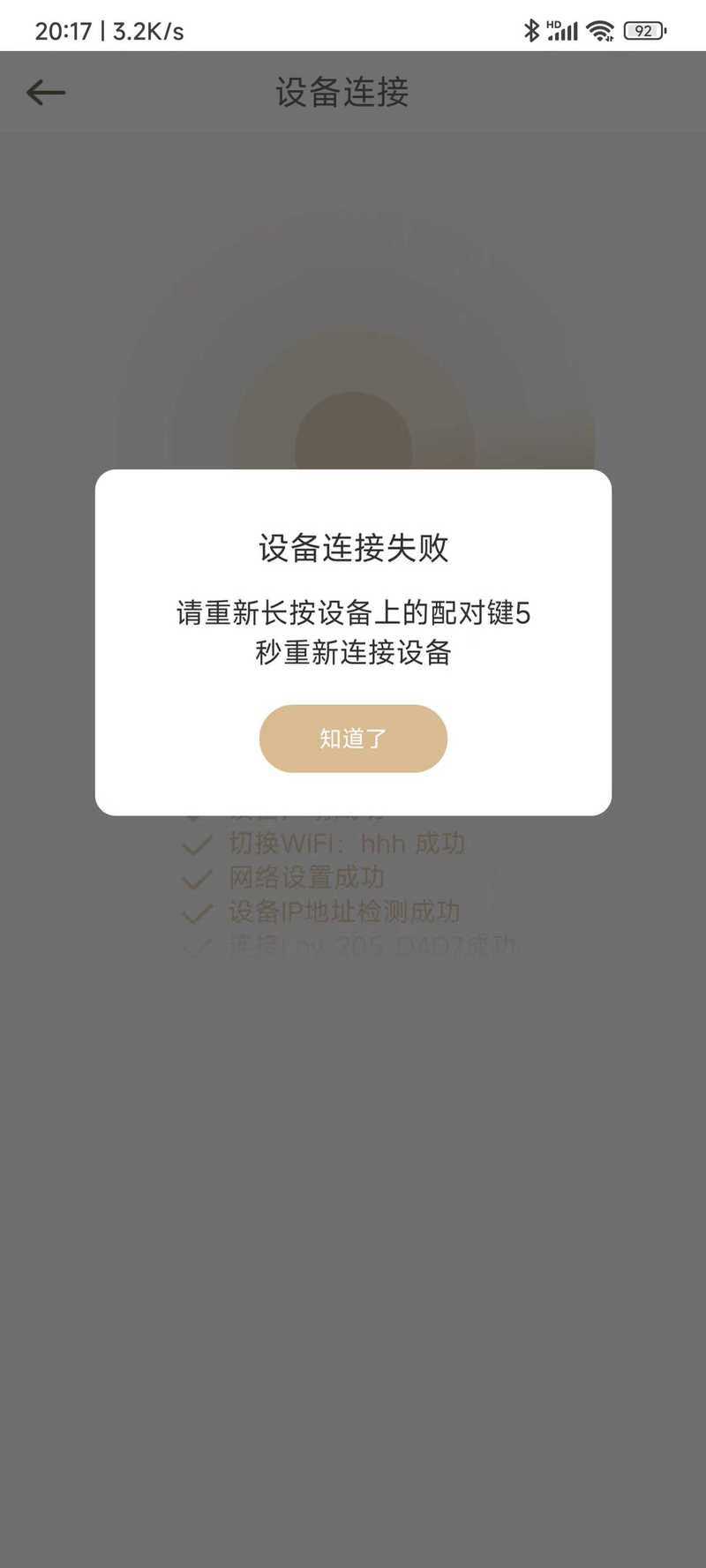Tap the 知道了 button to dismiss the dialog
Viewport: 706px width, 1568px height.
pos(353,739)
